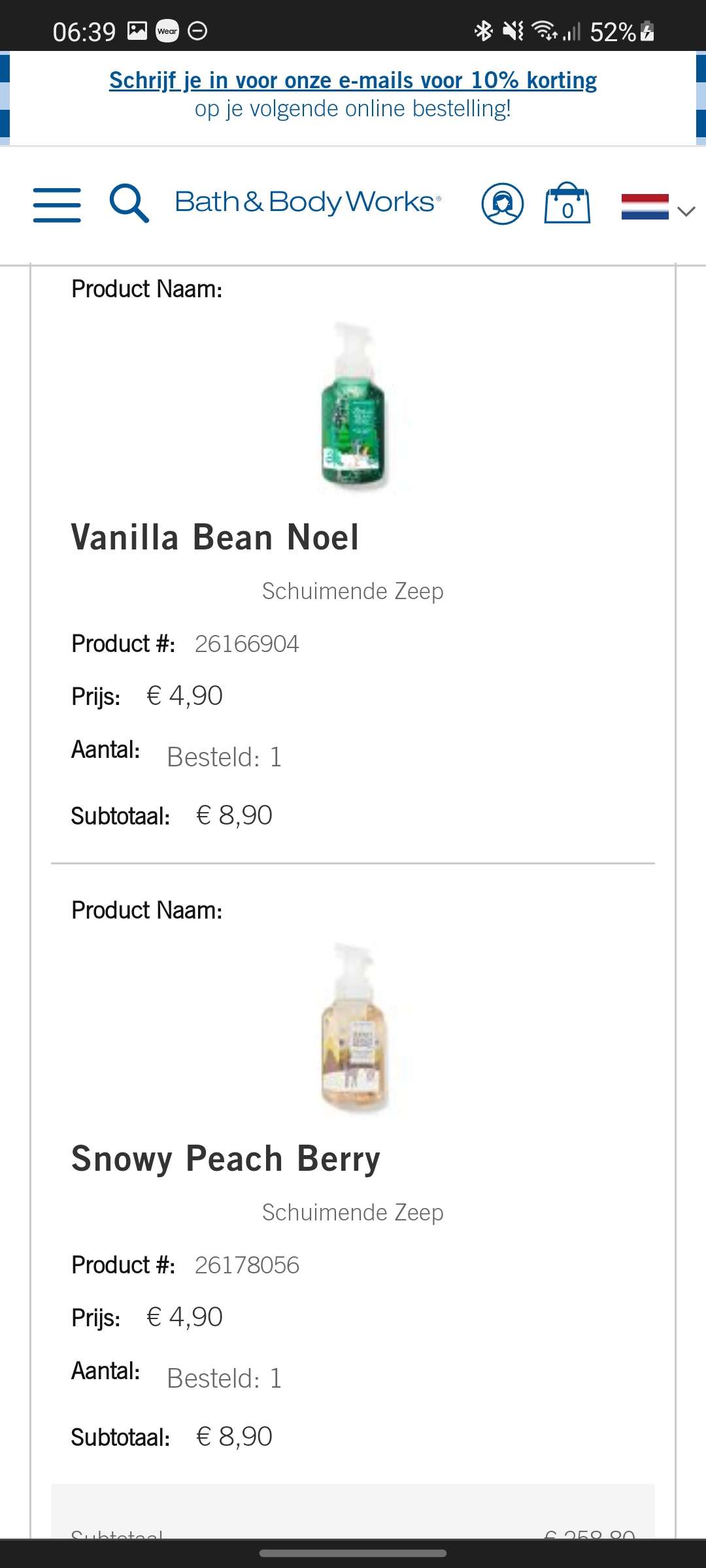Go to Bath & Body Works homepage

(308, 203)
